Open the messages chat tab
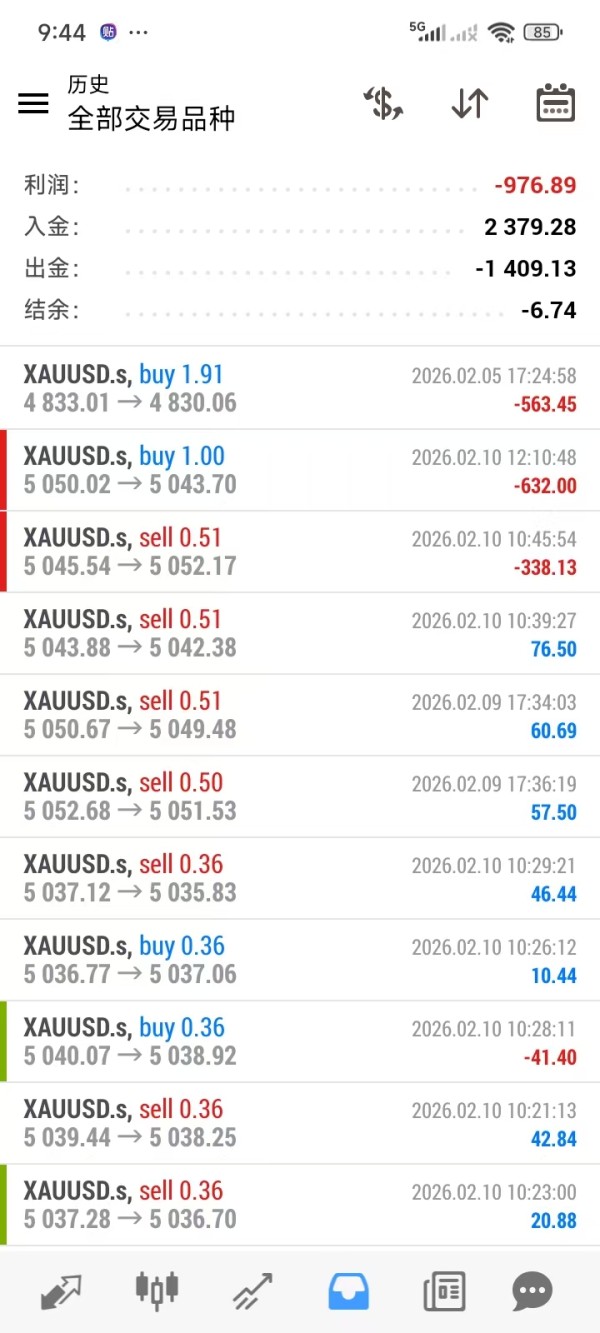The width and height of the screenshot is (600, 1333). (532, 1291)
